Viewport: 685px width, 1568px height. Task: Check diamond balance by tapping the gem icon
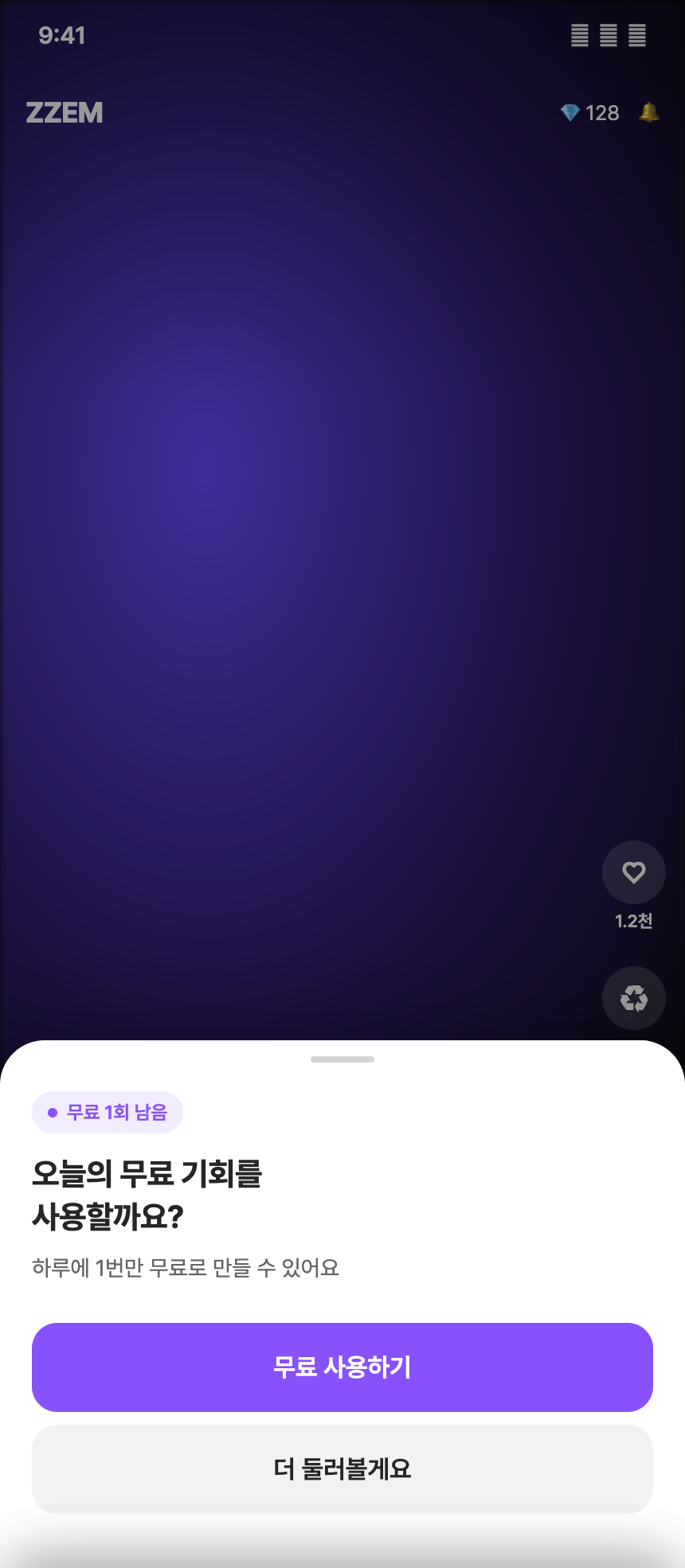tap(569, 112)
